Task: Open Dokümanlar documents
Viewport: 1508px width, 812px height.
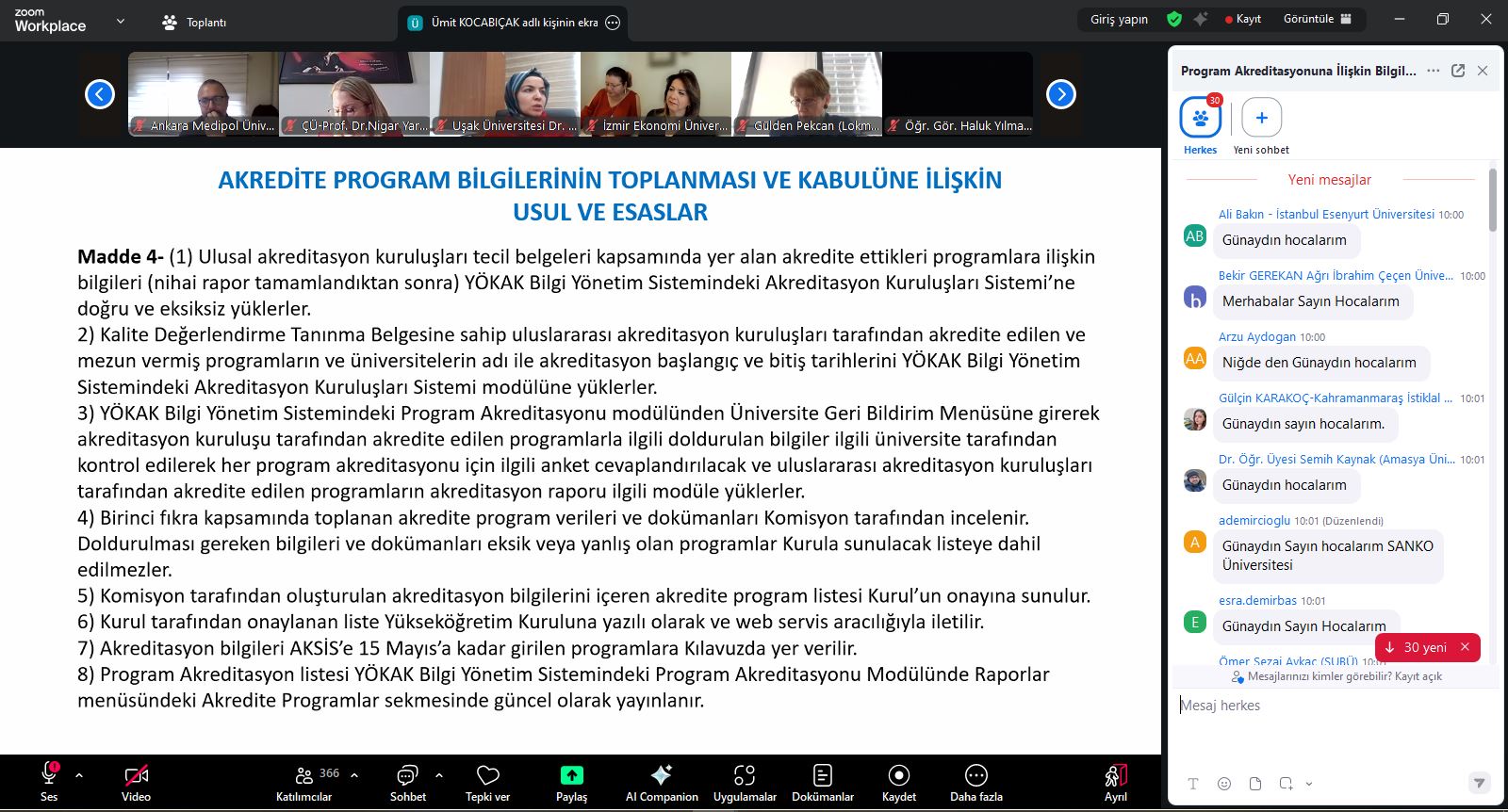Action: click(x=823, y=781)
